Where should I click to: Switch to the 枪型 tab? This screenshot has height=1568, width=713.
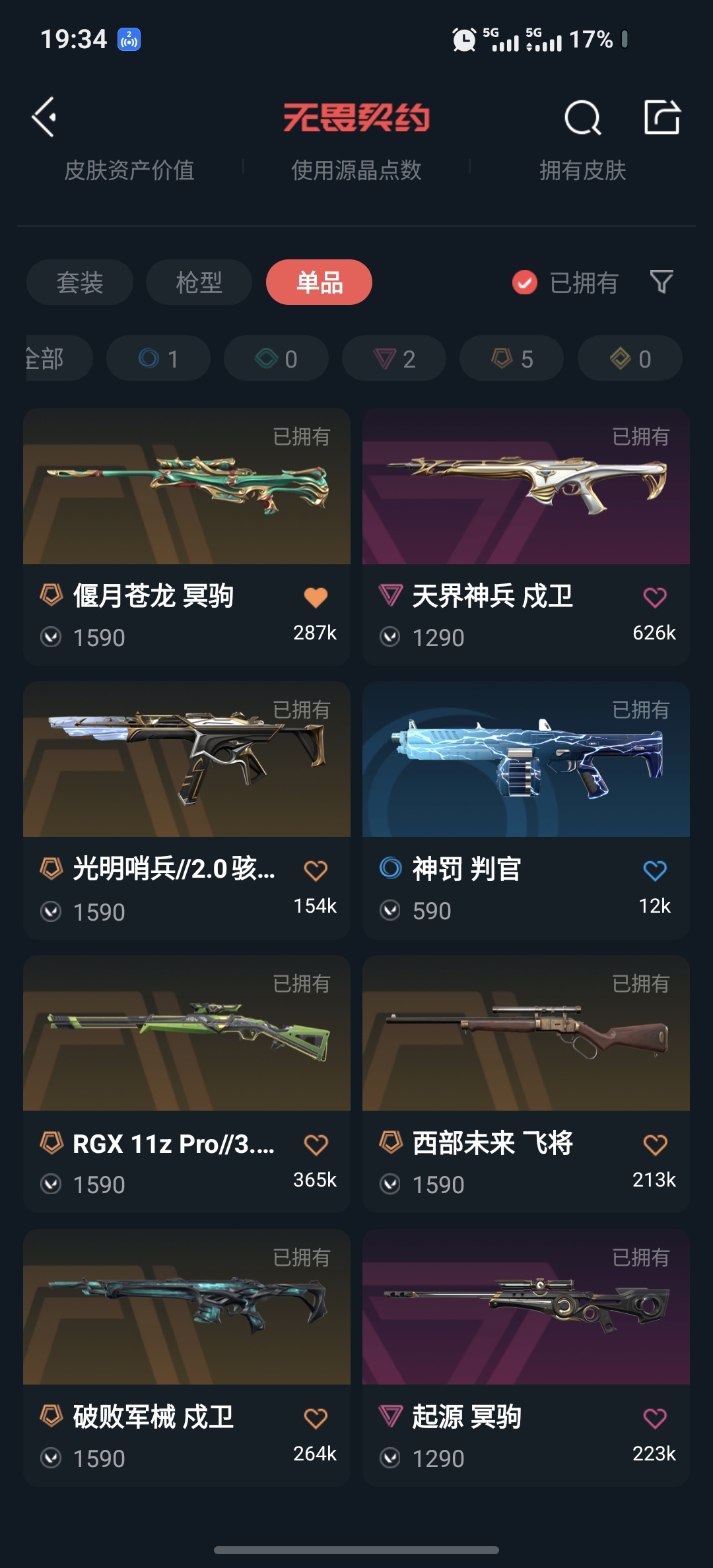(x=199, y=282)
